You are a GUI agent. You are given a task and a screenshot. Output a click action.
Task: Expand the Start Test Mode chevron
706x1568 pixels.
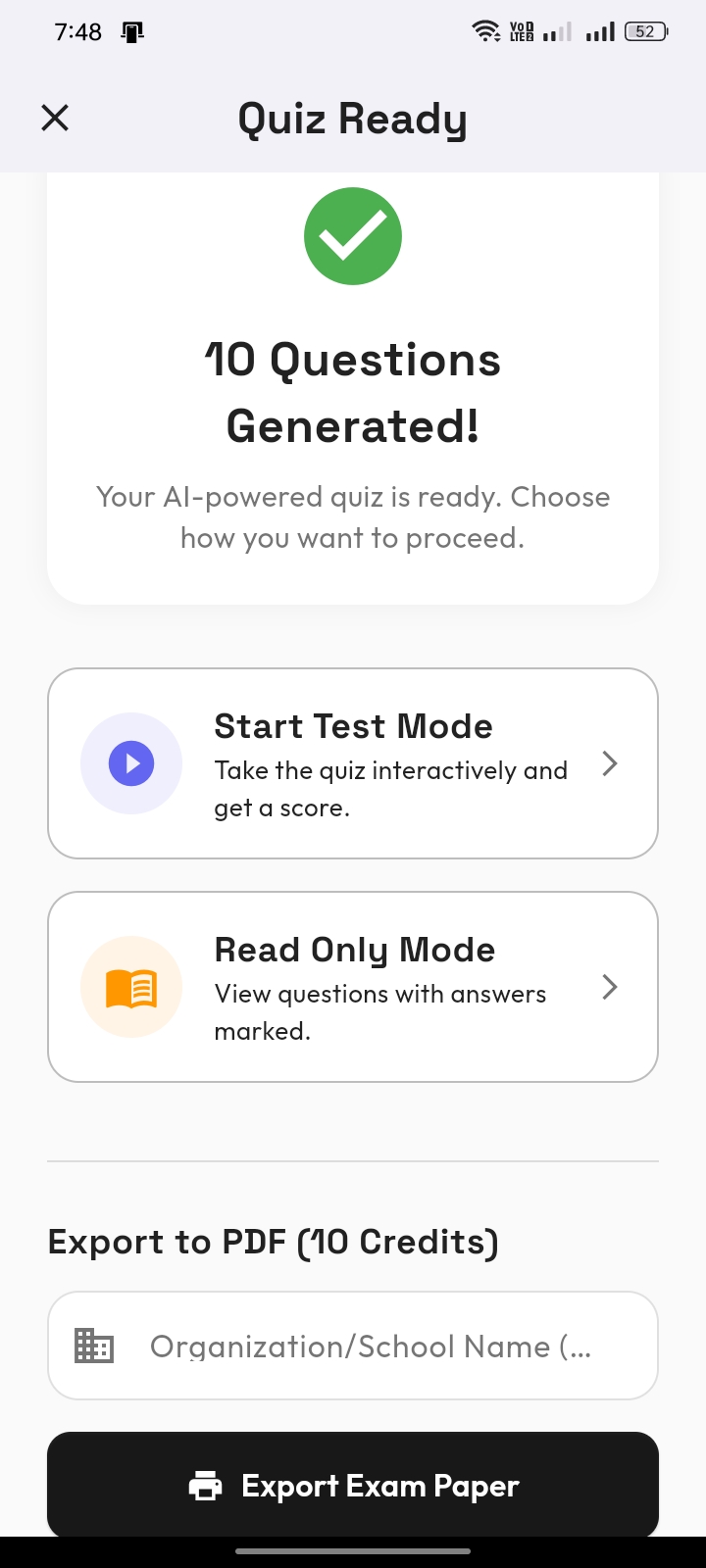point(609,763)
